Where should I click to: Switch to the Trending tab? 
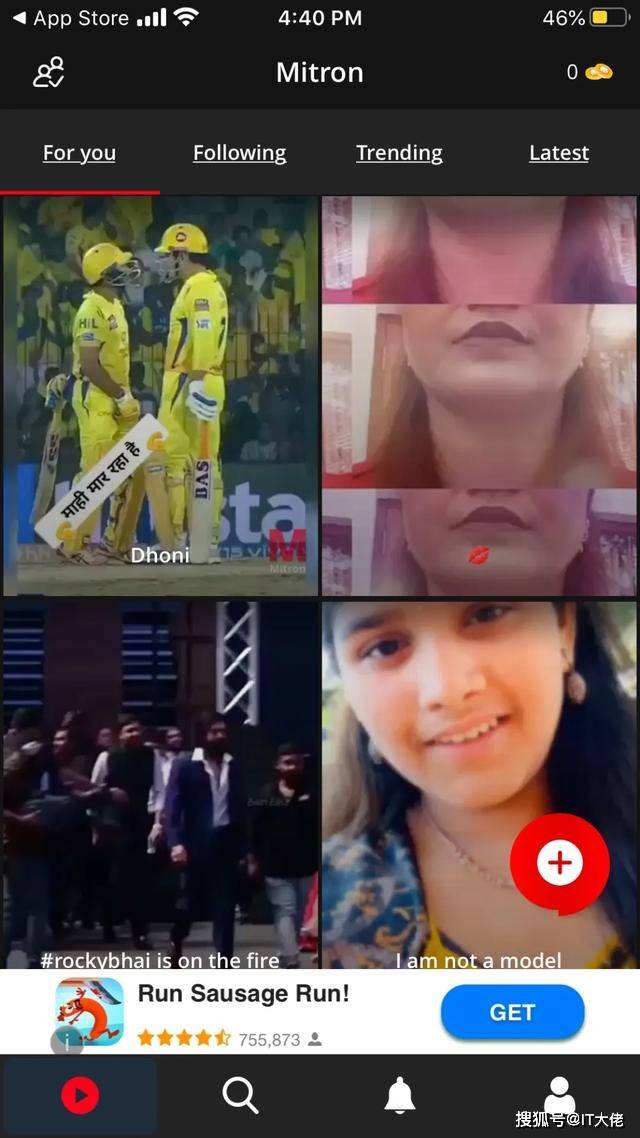pos(399,153)
